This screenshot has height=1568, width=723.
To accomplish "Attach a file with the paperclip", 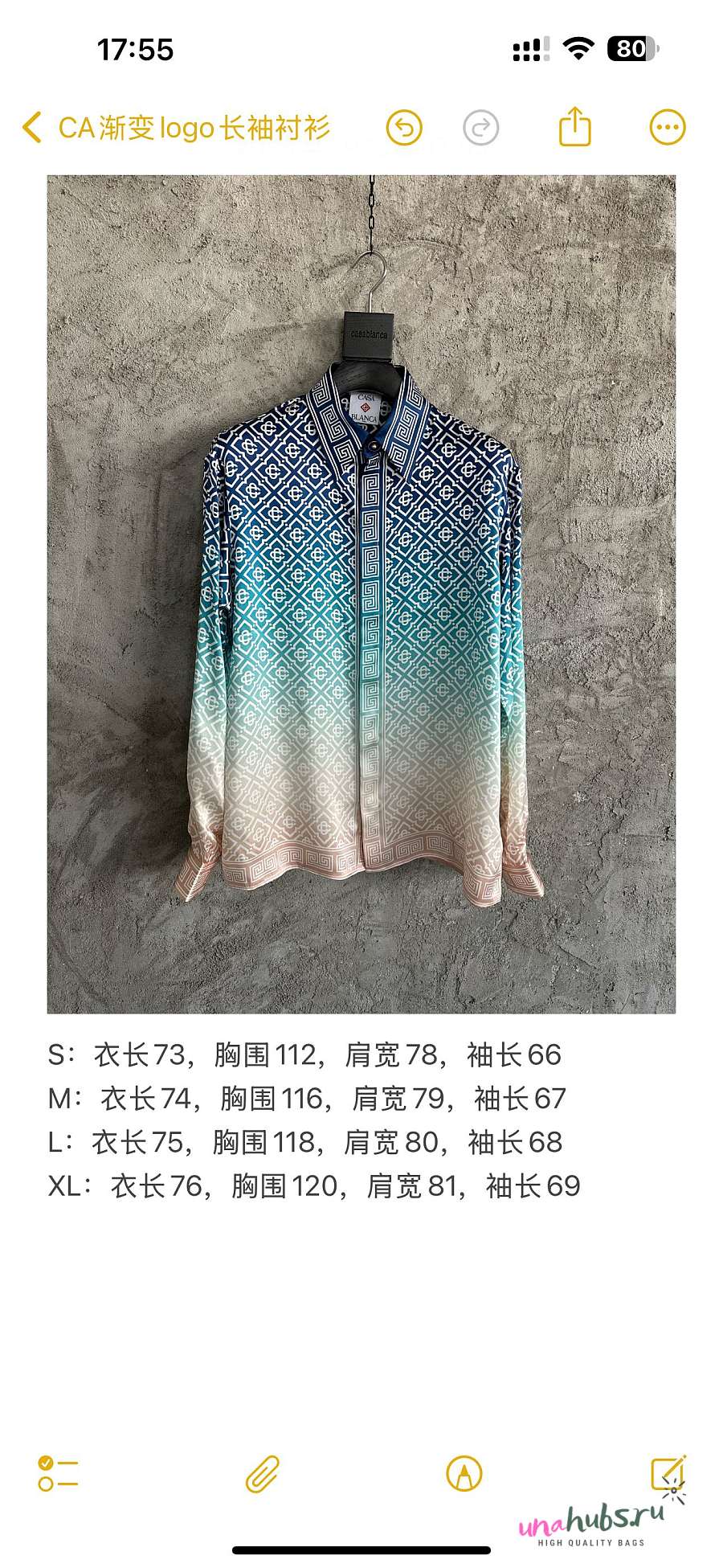I will (263, 1474).
